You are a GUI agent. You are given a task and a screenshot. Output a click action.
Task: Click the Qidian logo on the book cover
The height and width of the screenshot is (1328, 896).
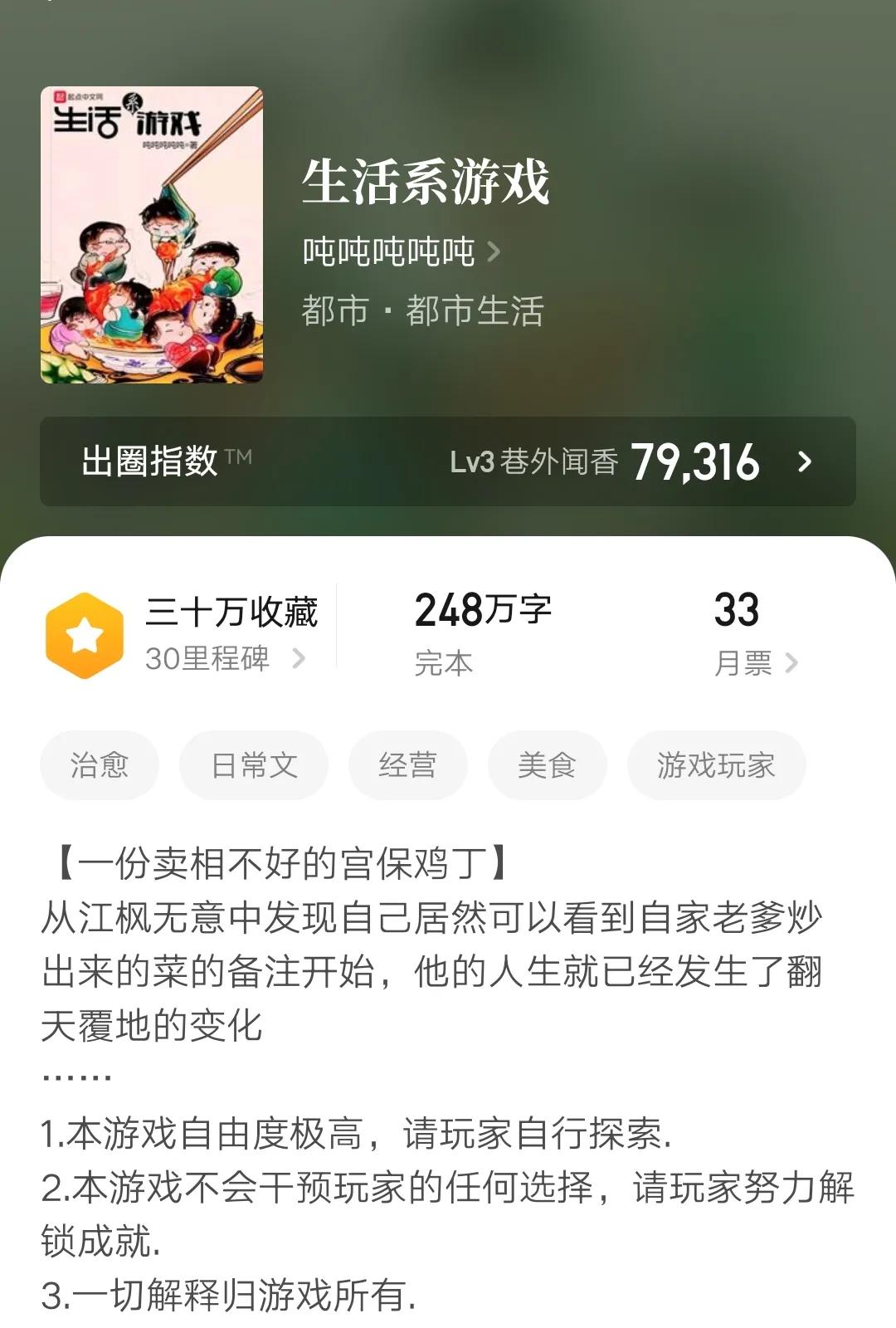point(62,95)
